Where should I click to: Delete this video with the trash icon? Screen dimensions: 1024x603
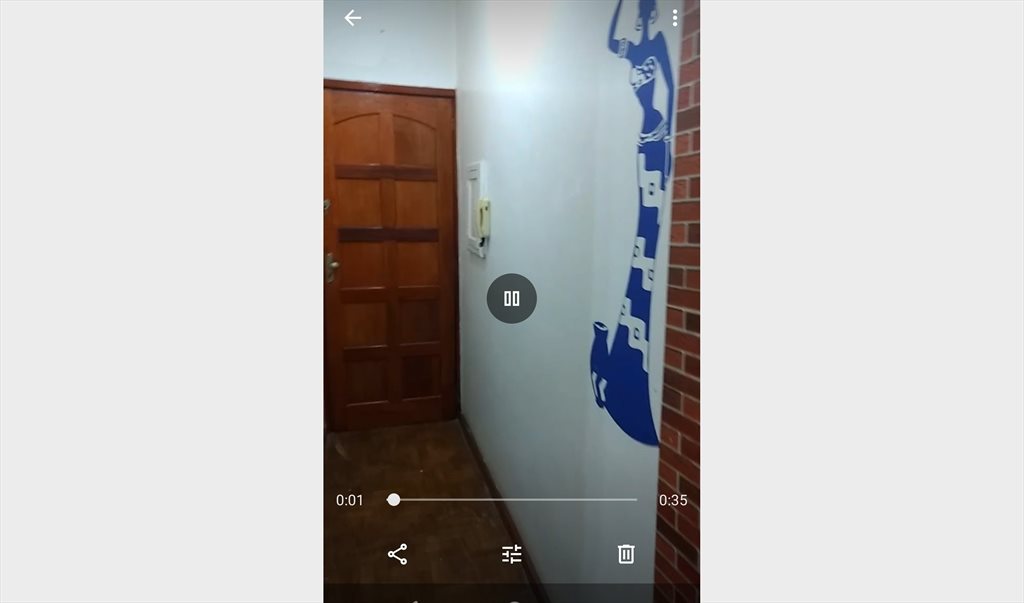[626, 554]
